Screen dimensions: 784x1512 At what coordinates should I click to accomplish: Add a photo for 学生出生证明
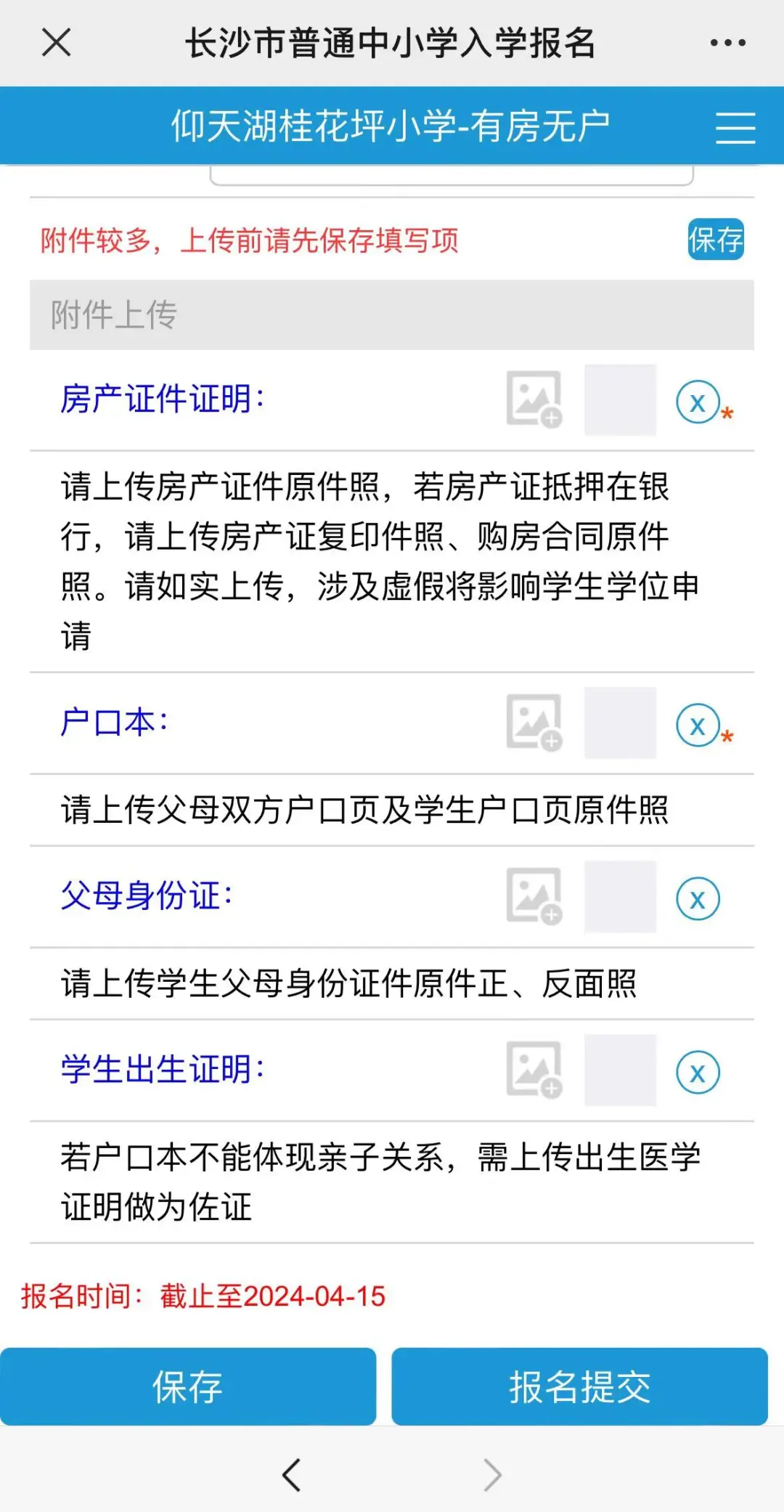(534, 1070)
